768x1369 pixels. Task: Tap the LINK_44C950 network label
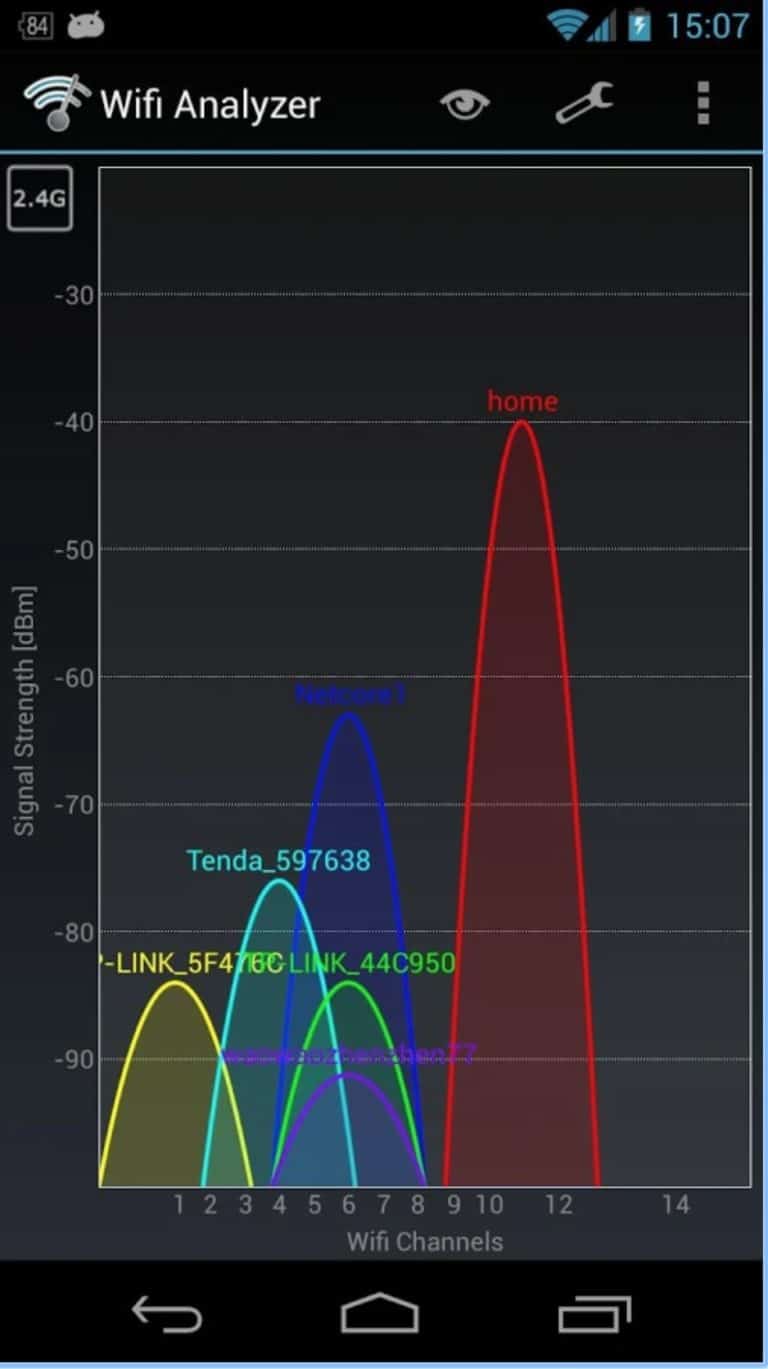pos(371,963)
